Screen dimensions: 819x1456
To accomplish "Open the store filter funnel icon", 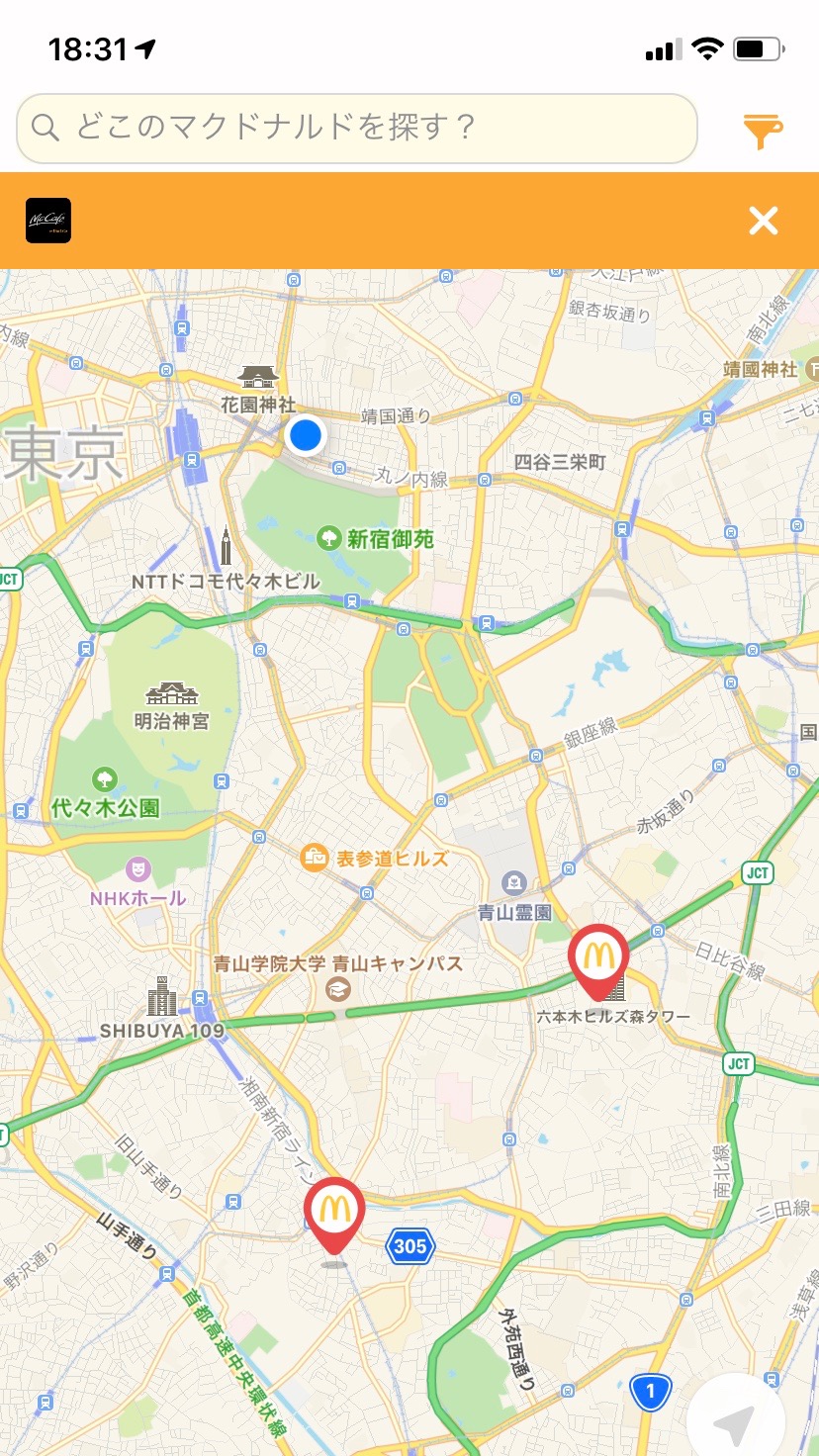I will point(763,131).
